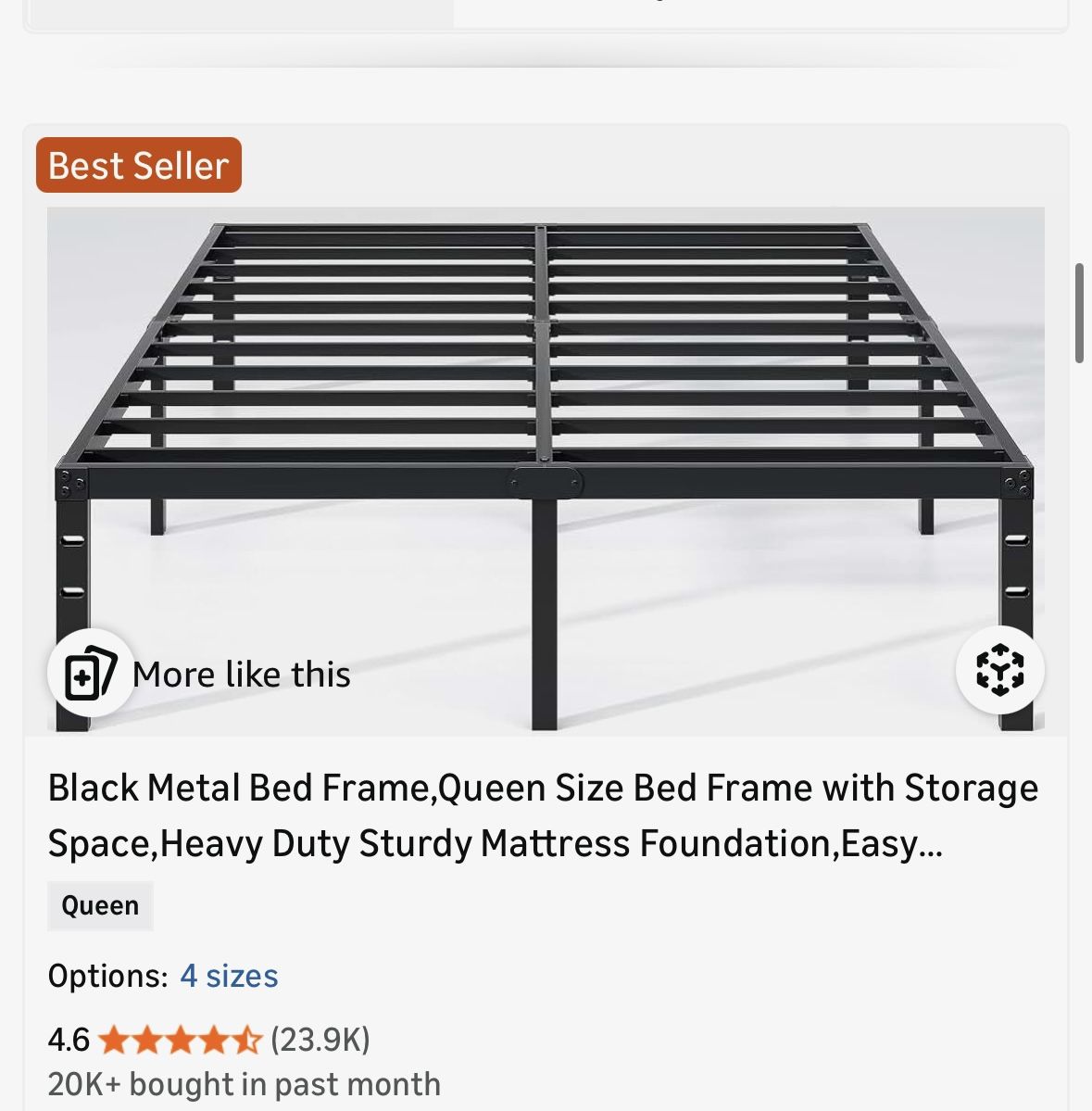Click the 'Best Seller' badge
This screenshot has height=1111, width=1092.
point(137,165)
